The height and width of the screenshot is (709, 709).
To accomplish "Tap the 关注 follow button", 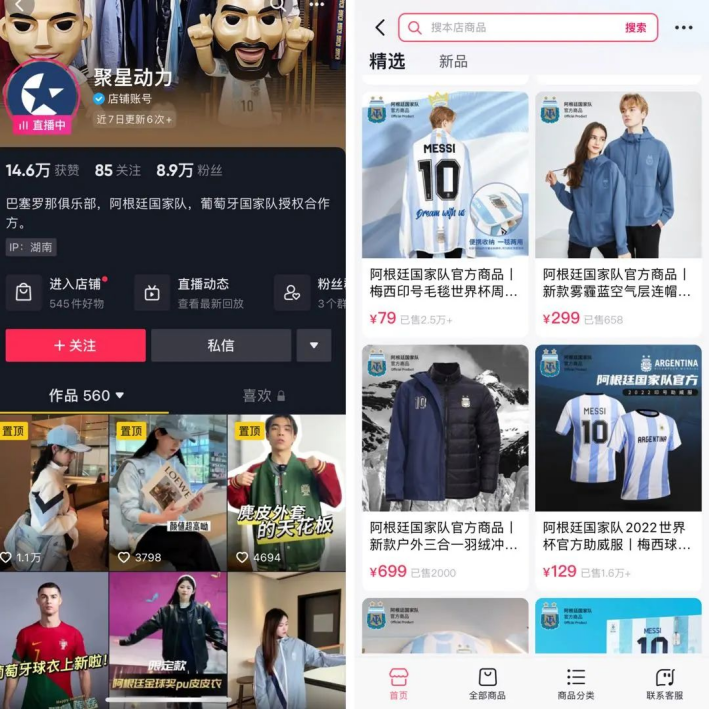I will coord(75,345).
